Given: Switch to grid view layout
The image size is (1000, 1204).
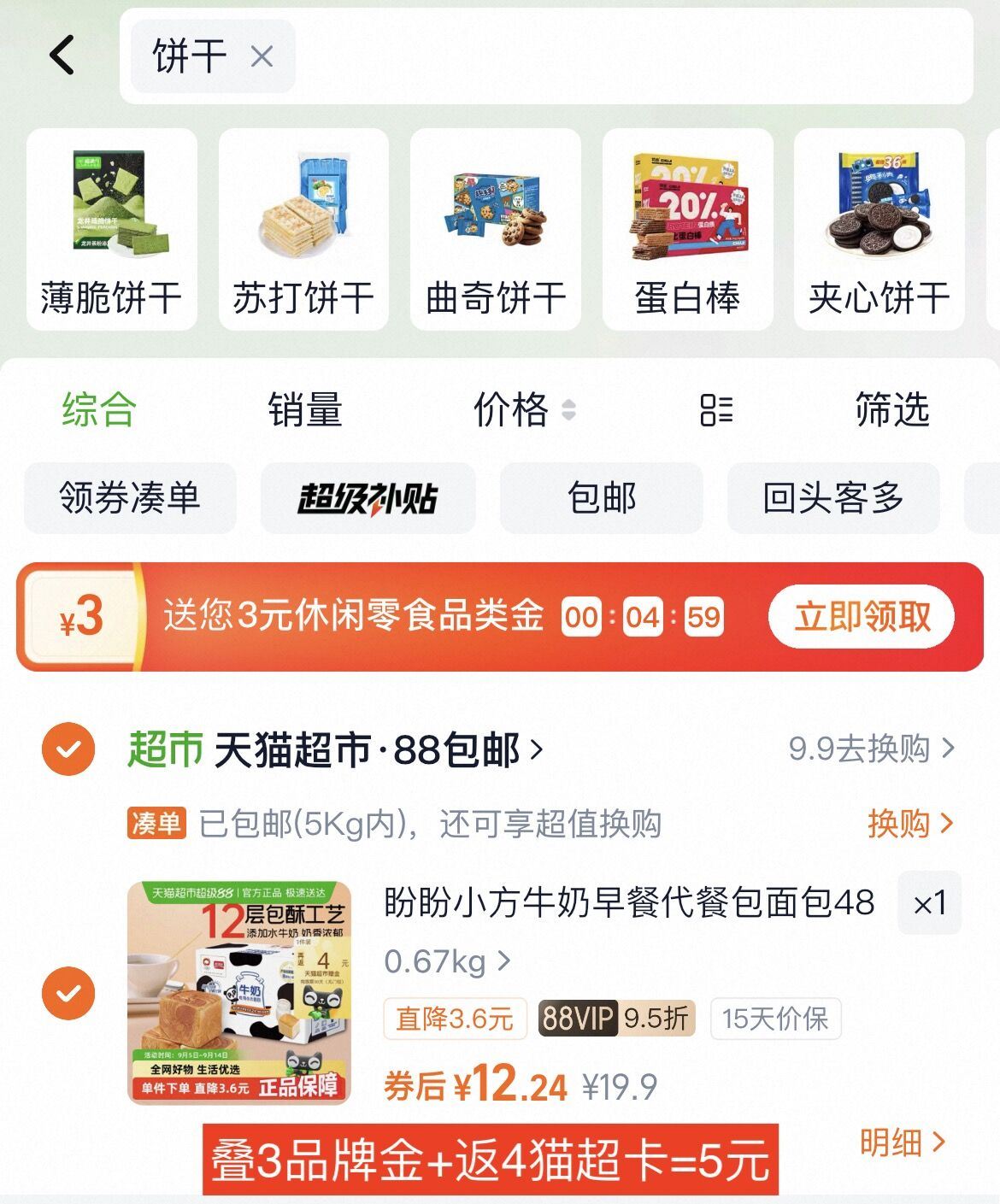Looking at the screenshot, I should [718, 411].
